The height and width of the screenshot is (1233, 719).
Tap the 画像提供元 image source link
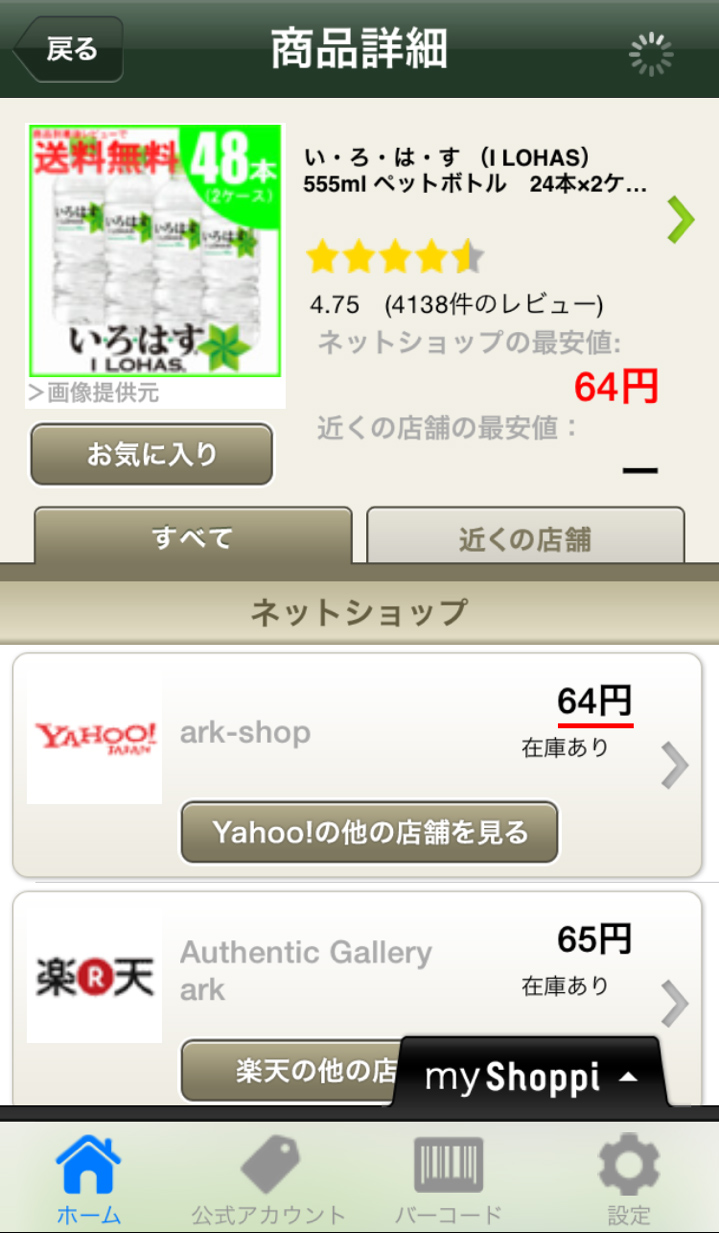94,393
